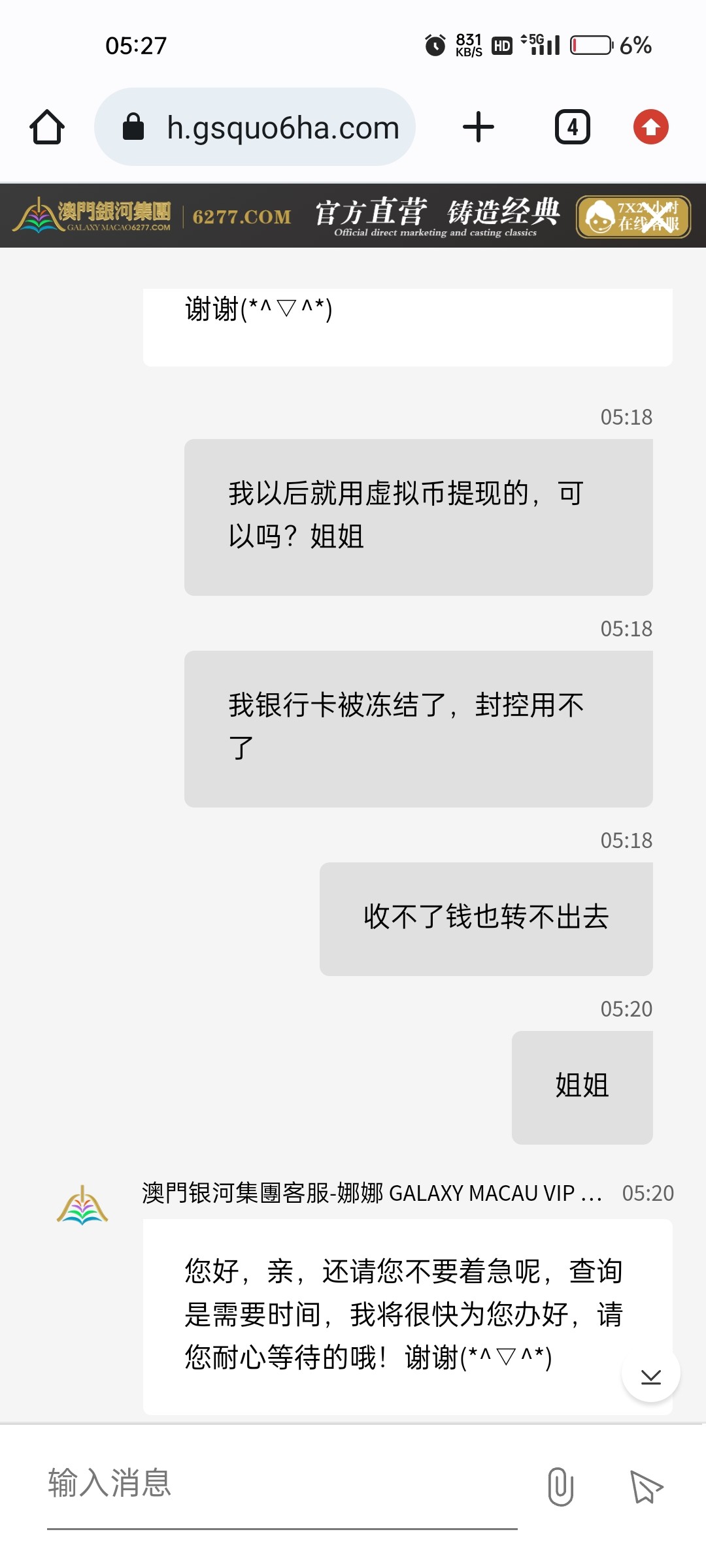The width and height of the screenshot is (706, 1568).
Task: Tap the h.gsquo6ha.com address bar
Action: pos(255,127)
